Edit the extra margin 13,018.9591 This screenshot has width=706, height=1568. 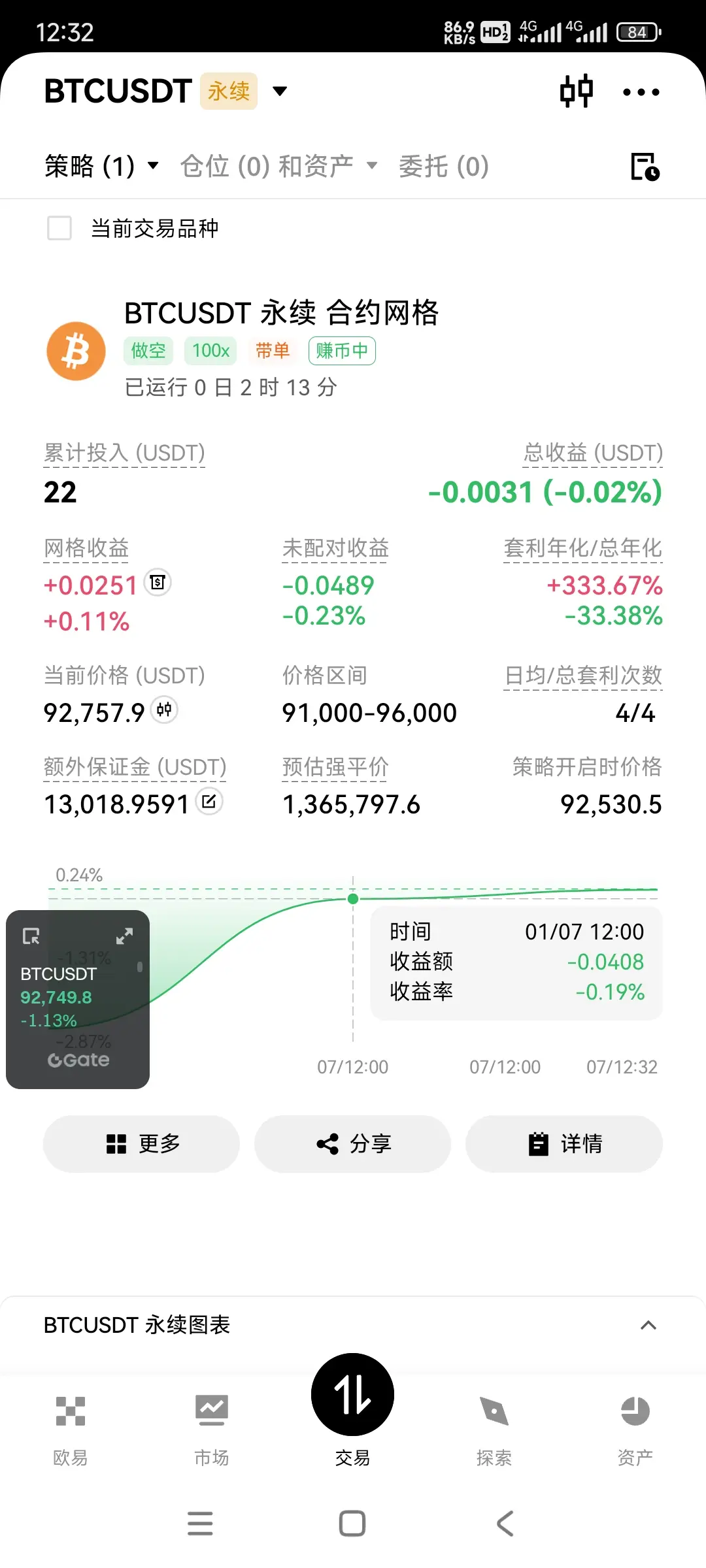(209, 802)
